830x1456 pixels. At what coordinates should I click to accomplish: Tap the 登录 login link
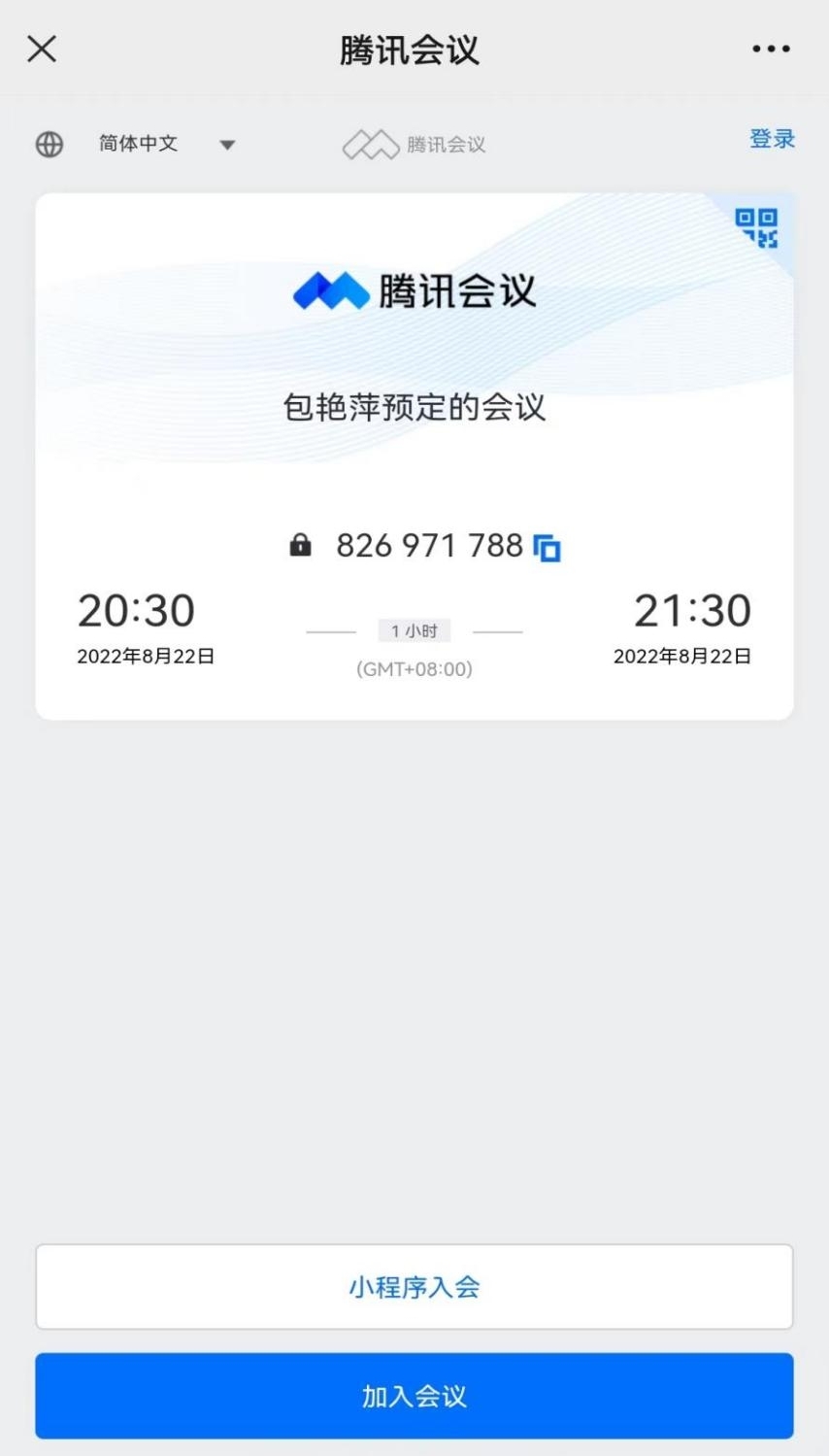772,139
